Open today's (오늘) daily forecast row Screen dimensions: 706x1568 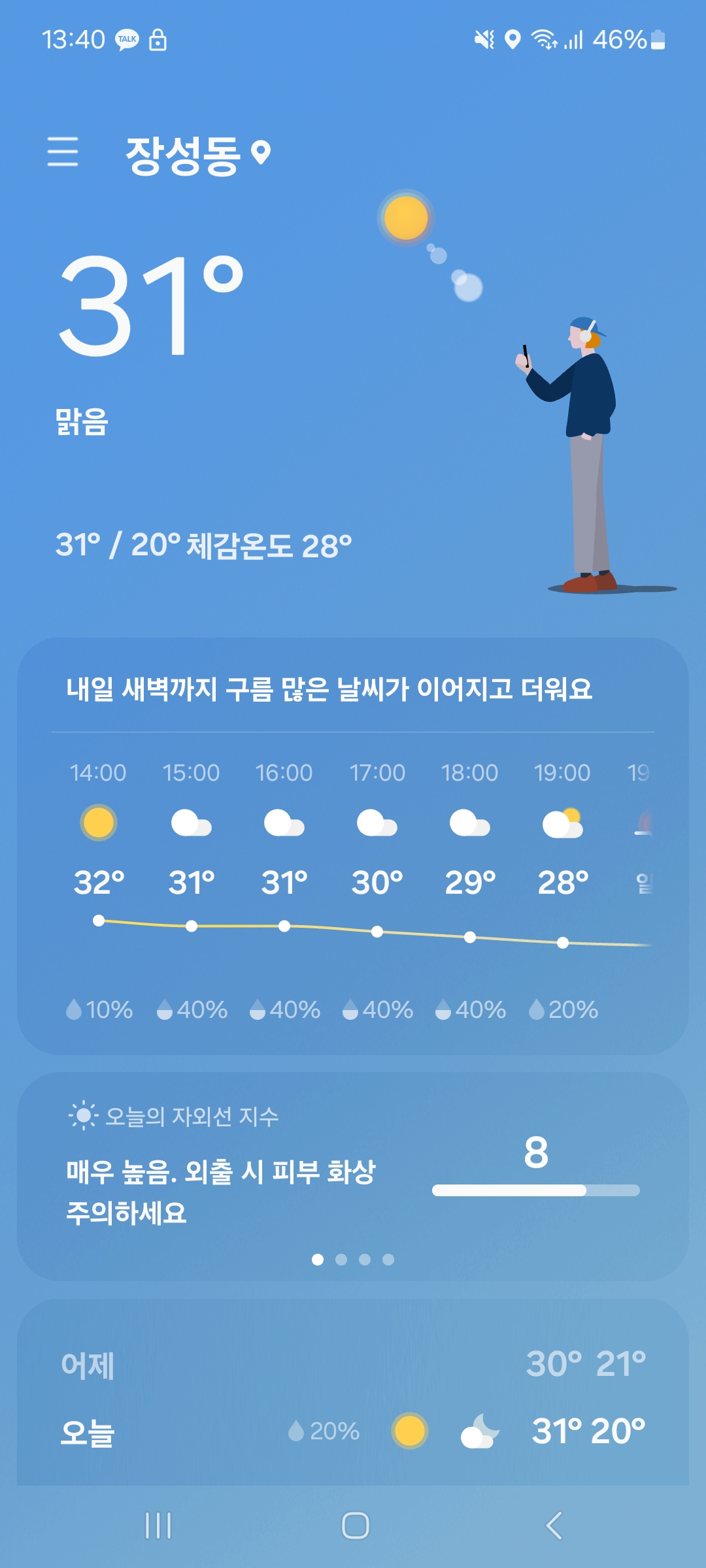pyautogui.click(x=353, y=1431)
